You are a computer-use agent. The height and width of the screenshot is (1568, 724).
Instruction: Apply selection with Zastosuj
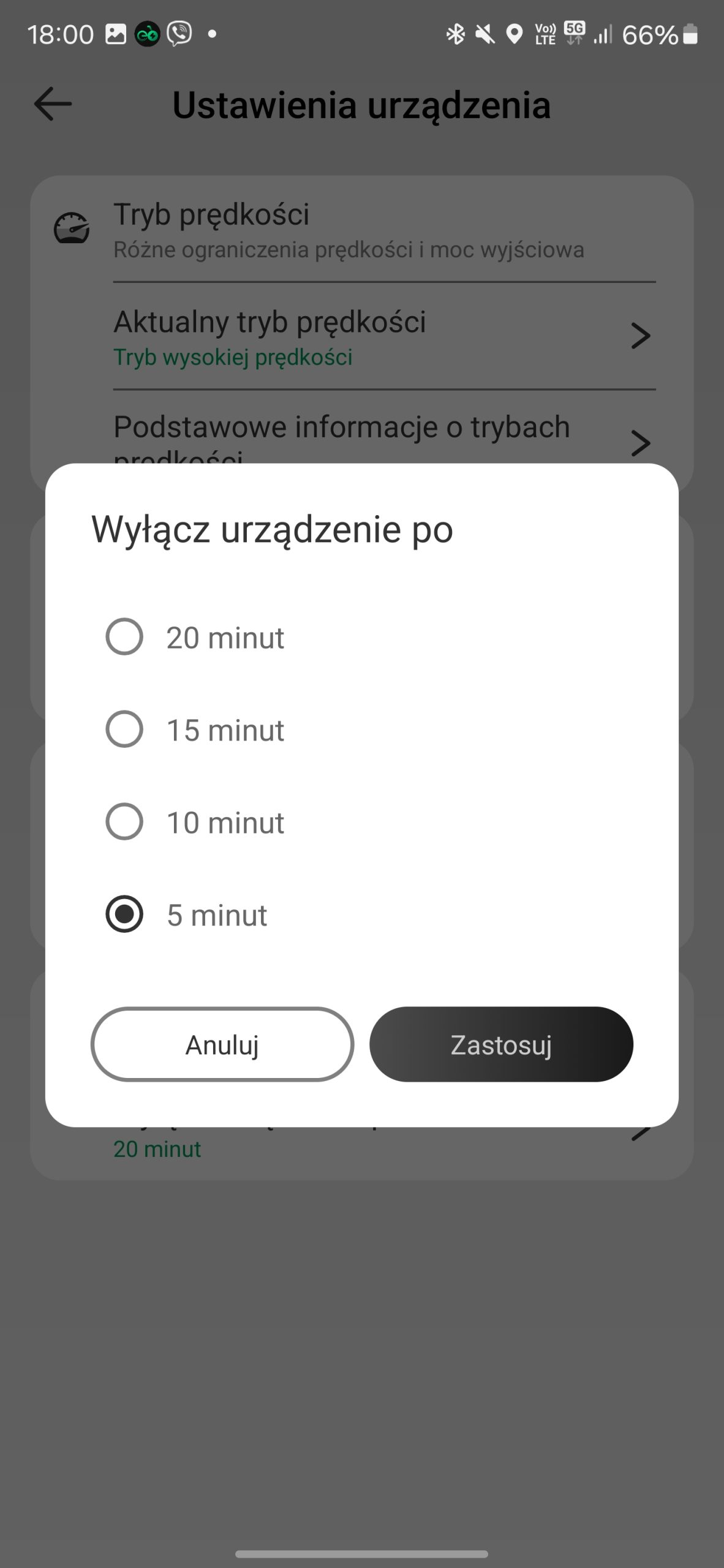click(501, 1044)
